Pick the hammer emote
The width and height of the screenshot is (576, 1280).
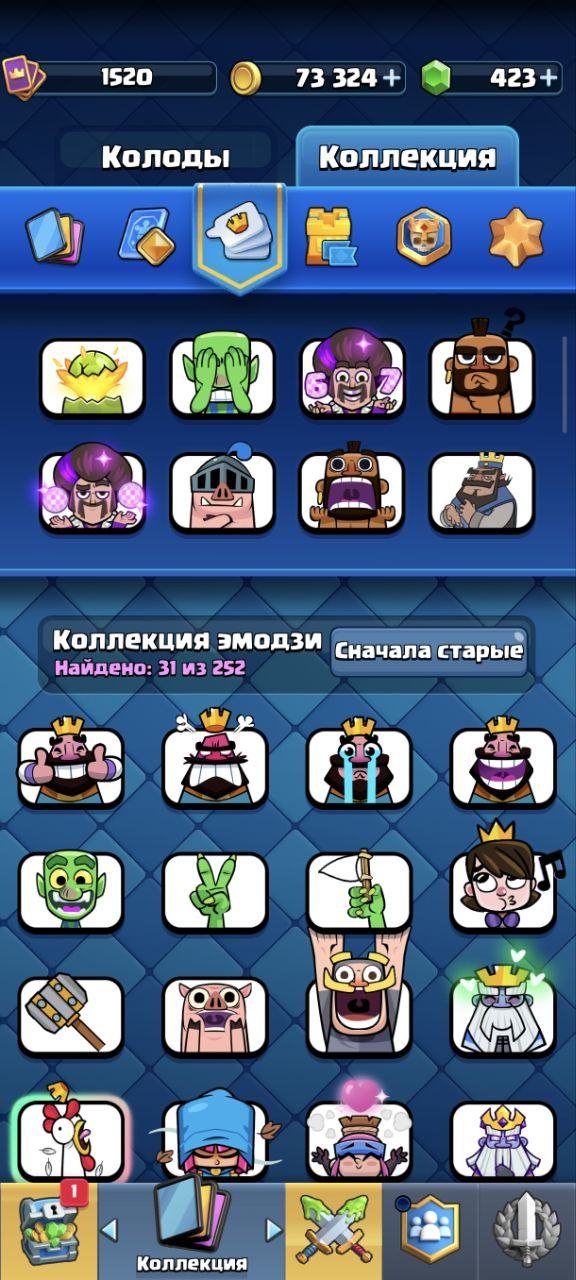71,1014
